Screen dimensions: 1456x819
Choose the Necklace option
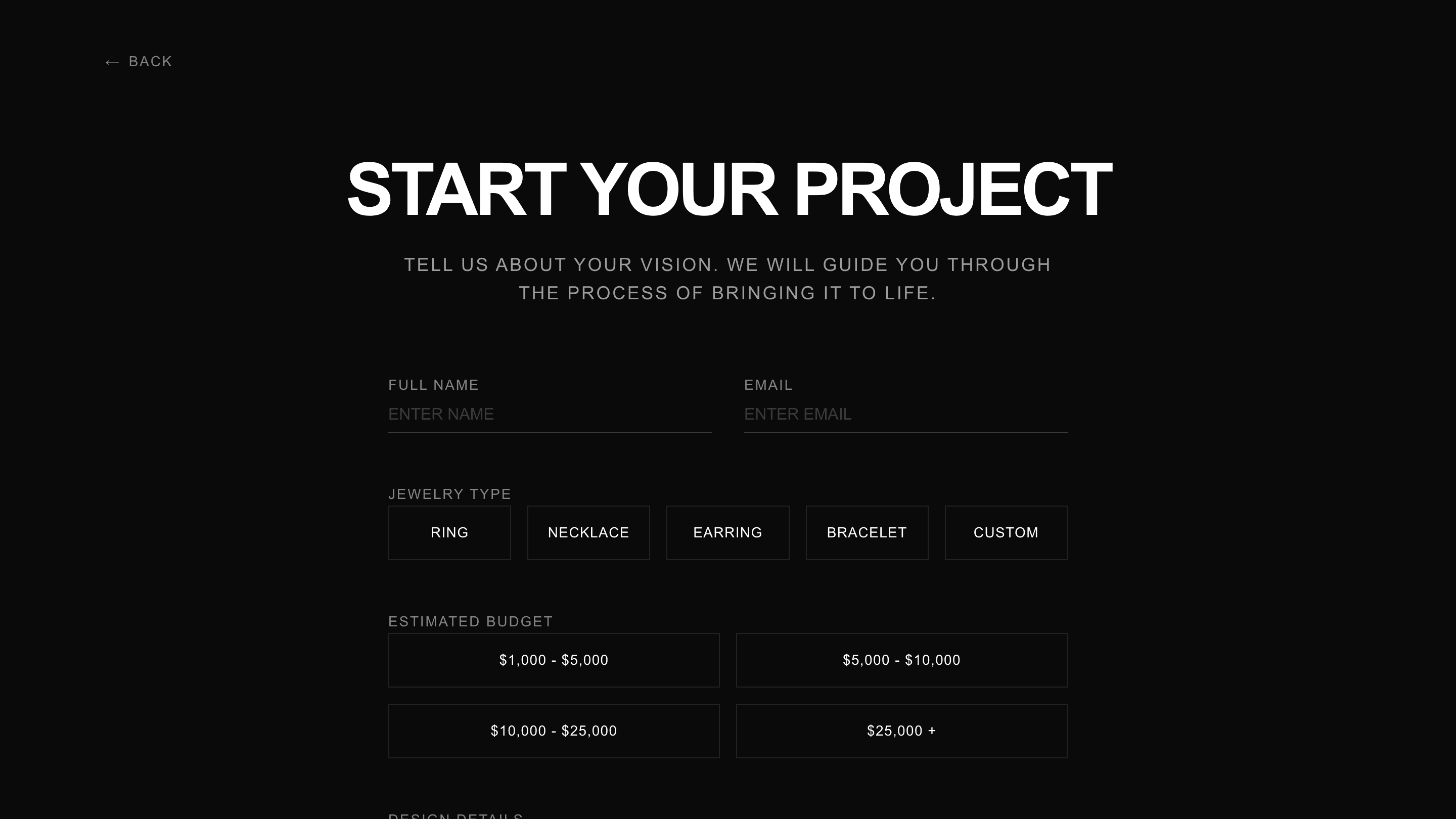(588, 532)
